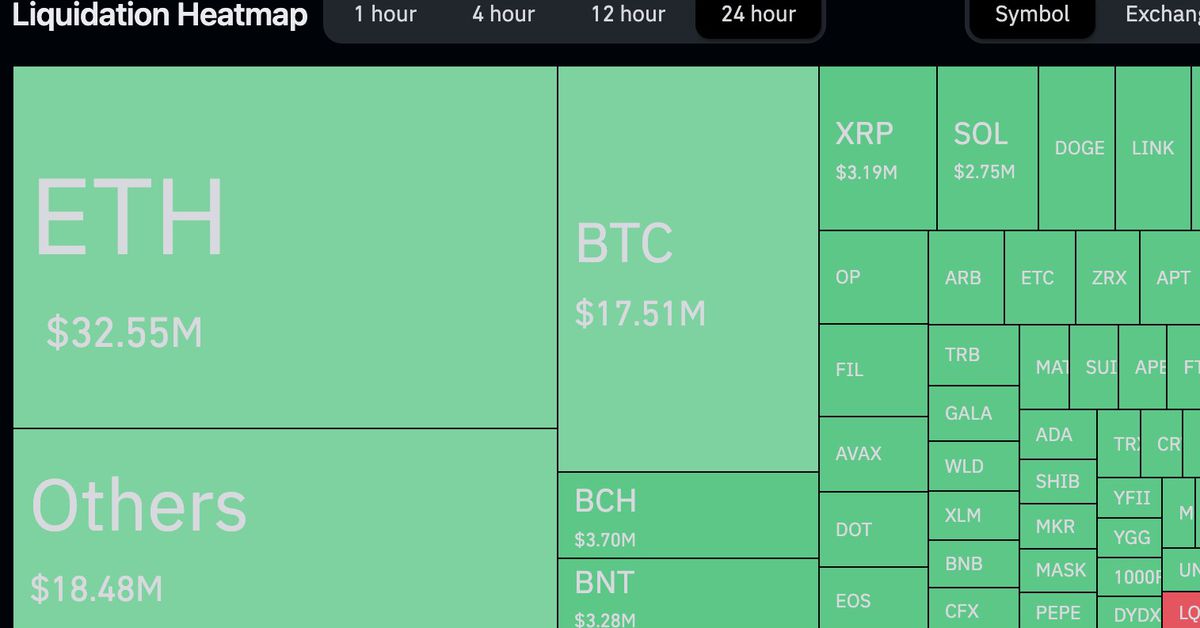Tap the XRP heatmap tile
The image size is (1200, 628).
pos(877,150)
